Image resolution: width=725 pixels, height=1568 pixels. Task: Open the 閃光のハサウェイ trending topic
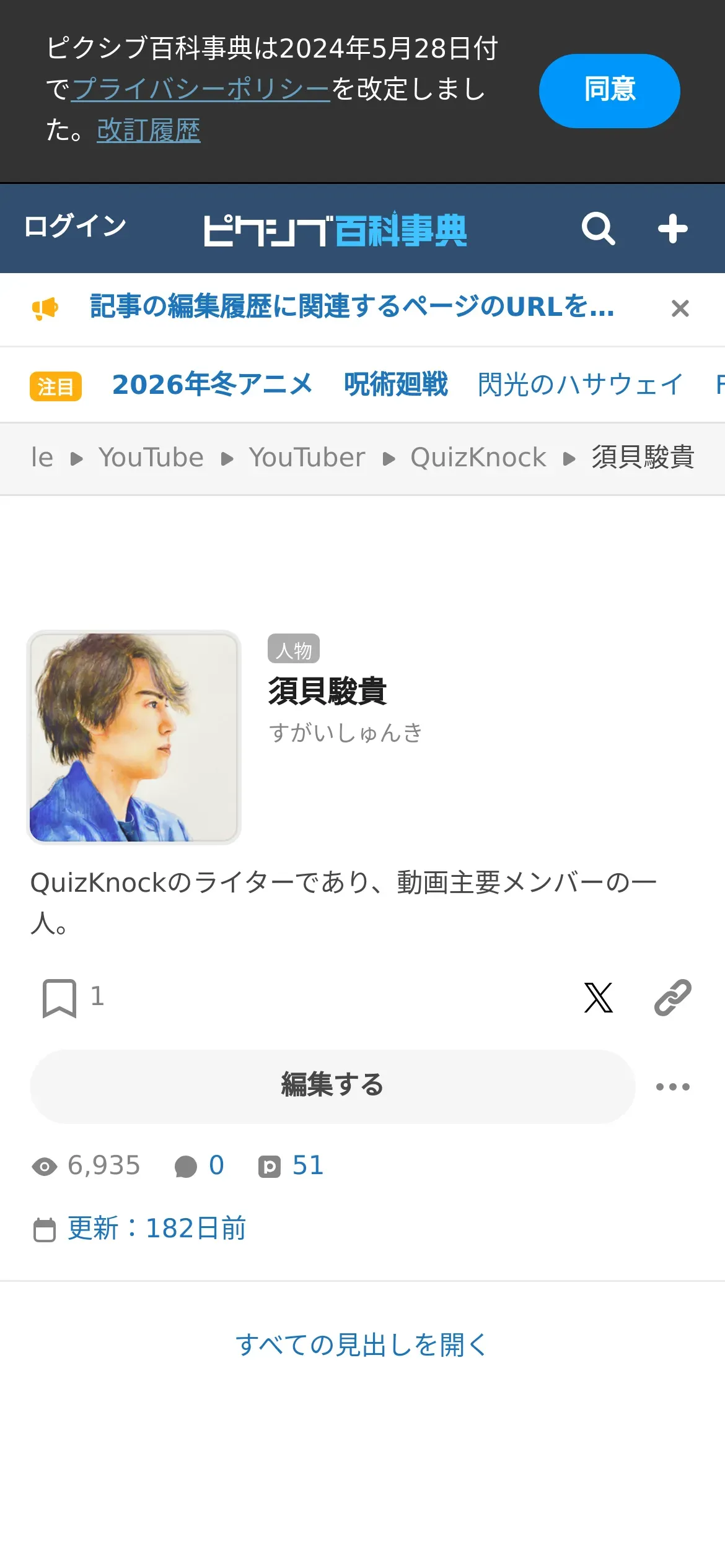click(580, 385)
